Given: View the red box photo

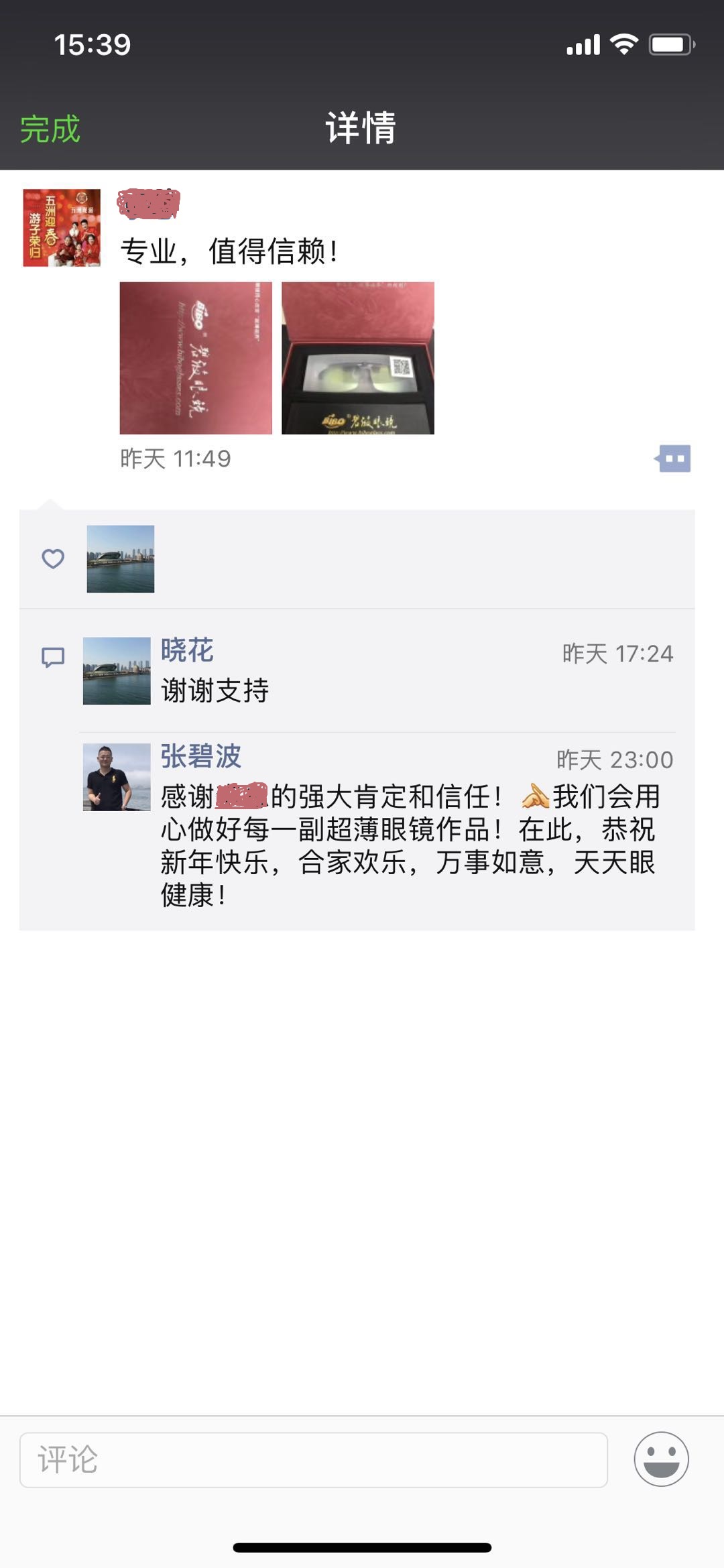Looking at the screenshot, I should (196, 358).
